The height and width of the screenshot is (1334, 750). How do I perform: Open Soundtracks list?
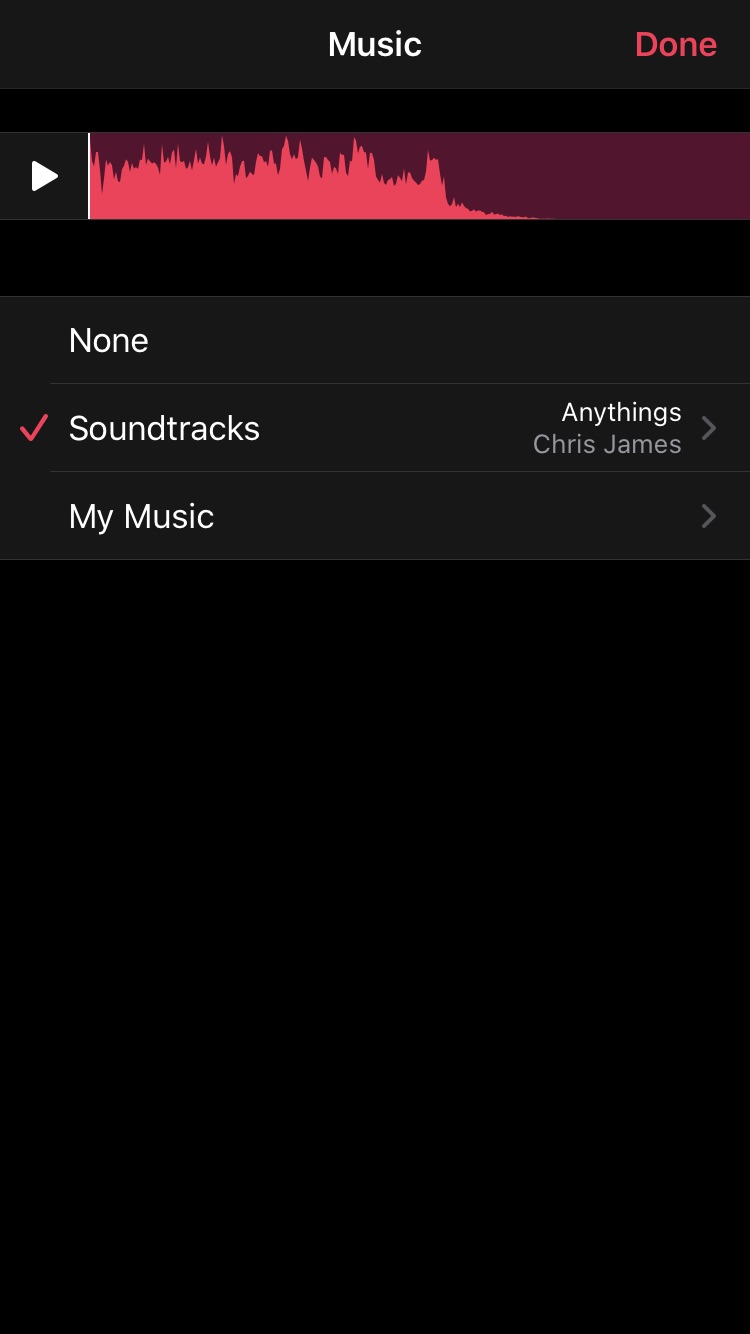pos(375,428)
